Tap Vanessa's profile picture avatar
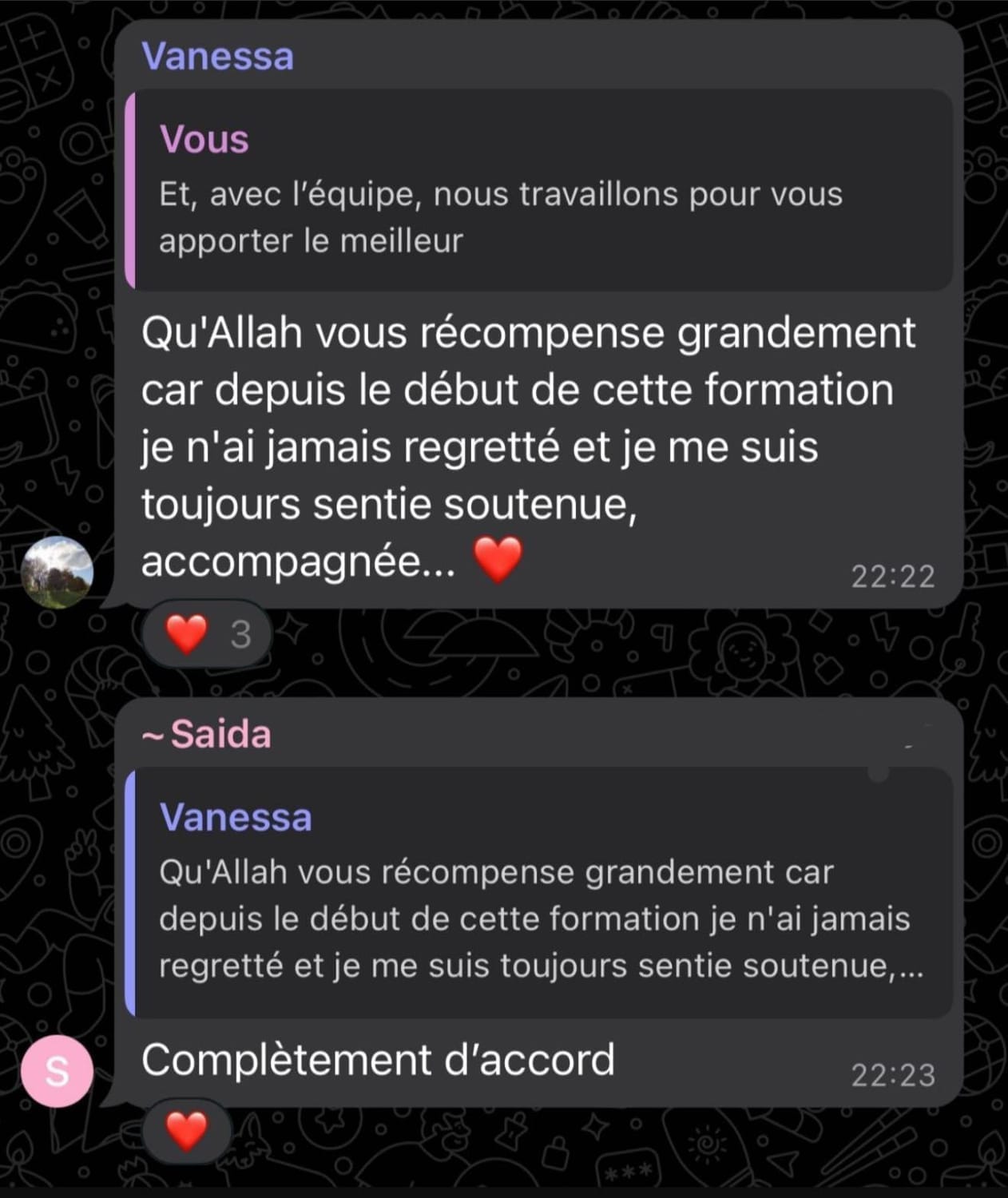This screenshot has width=1008, height=1198. [57, 573]
